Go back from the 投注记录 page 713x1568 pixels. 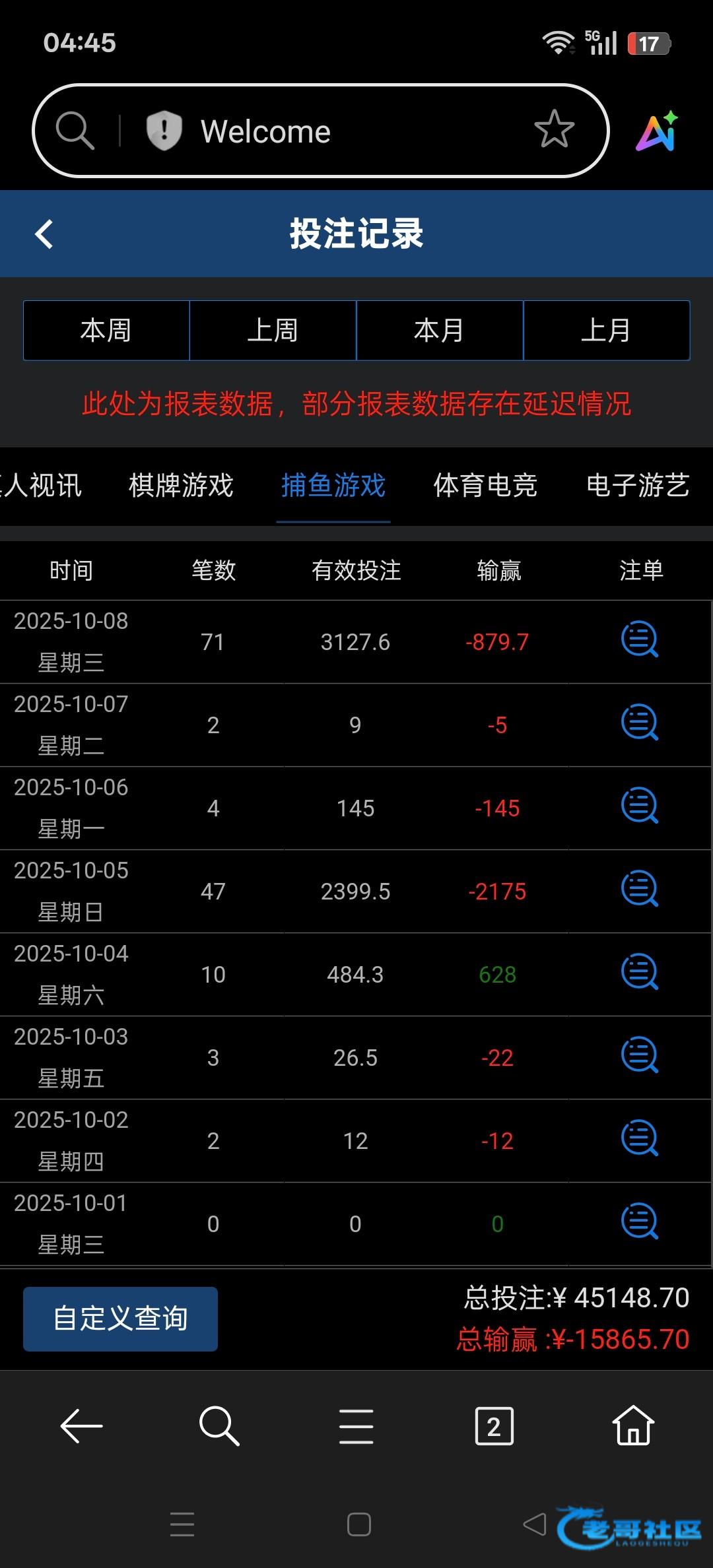pyautogui.click(x=44, y=234)
